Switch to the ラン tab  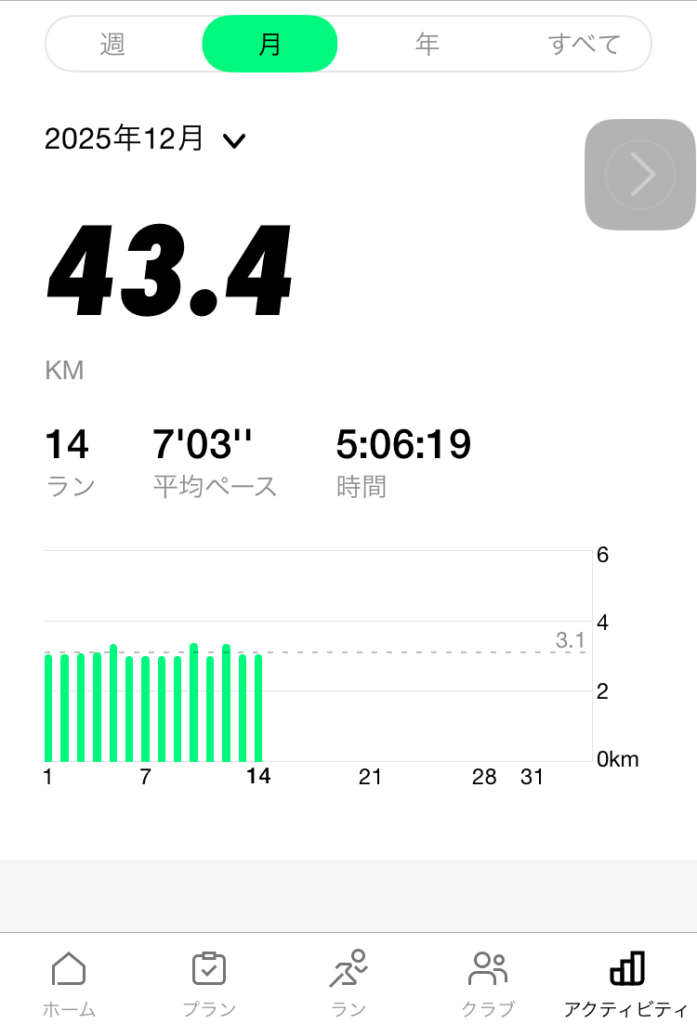tap(348, 983)
